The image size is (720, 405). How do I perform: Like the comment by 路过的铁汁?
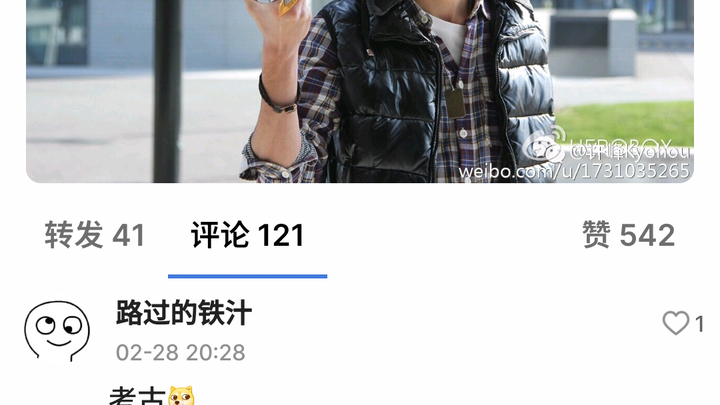coord(676,323)
